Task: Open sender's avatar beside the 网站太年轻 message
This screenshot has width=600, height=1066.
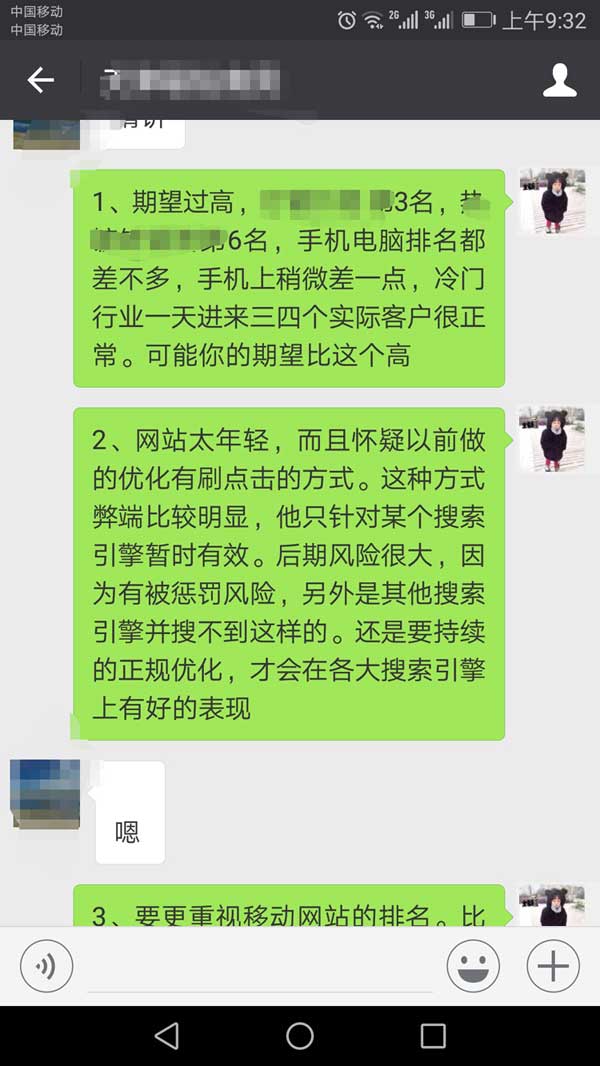Action: (x=552, y=438)
